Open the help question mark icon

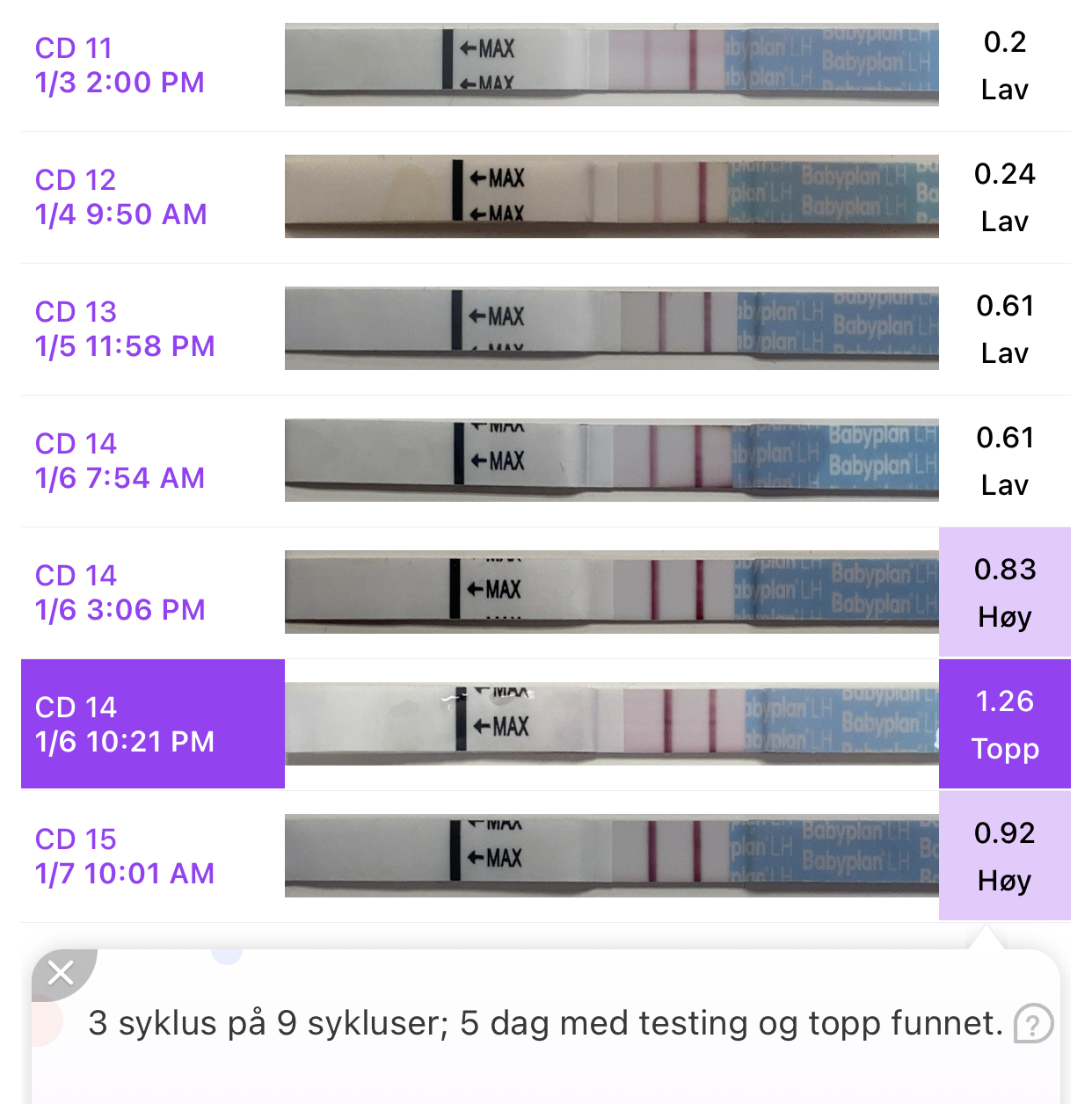[x=1033, y=1024]
